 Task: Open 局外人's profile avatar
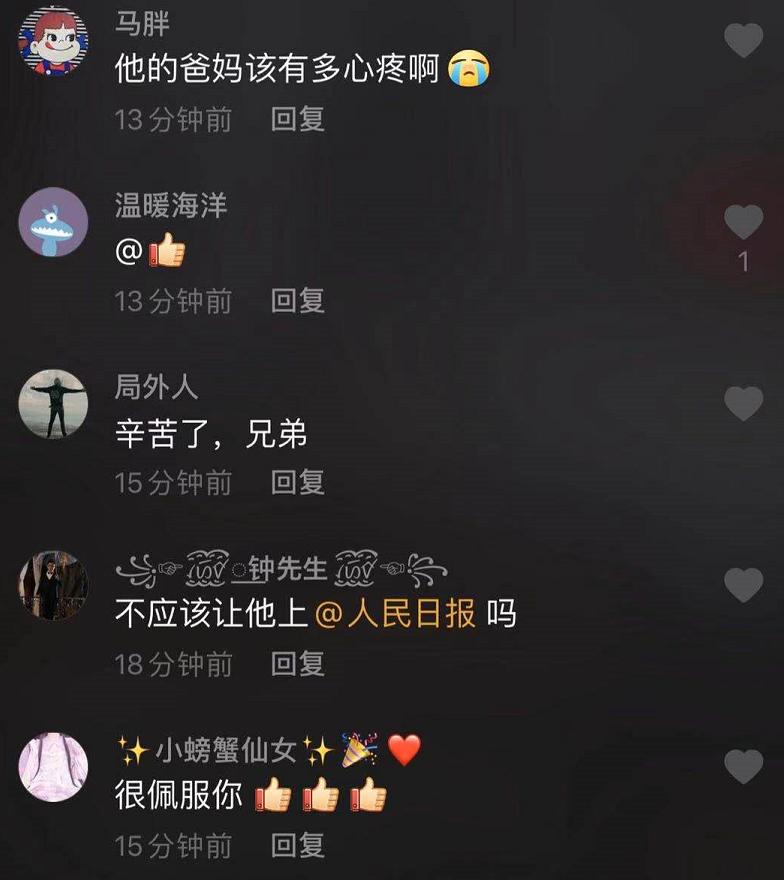tap(54, 403)
